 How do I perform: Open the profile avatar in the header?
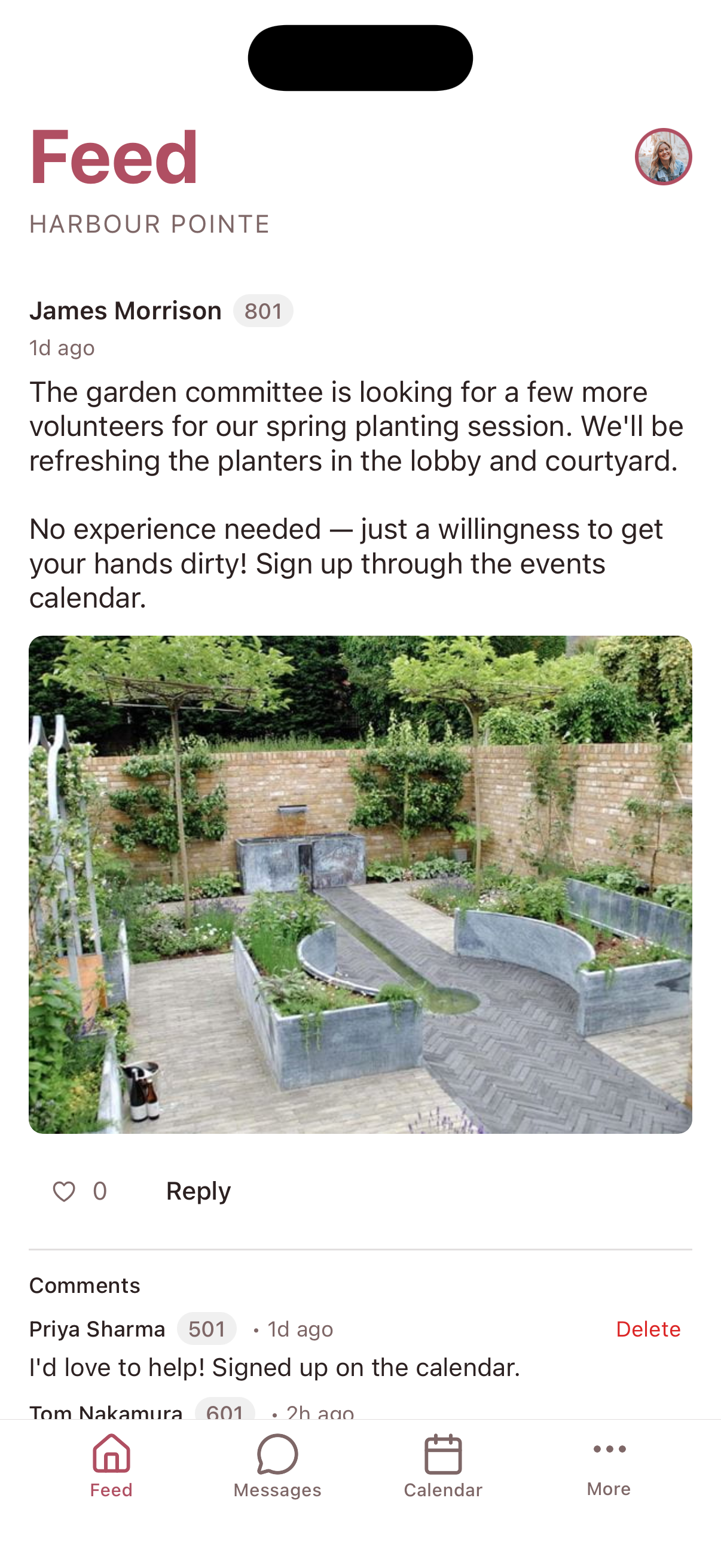(x=662, y=157)
